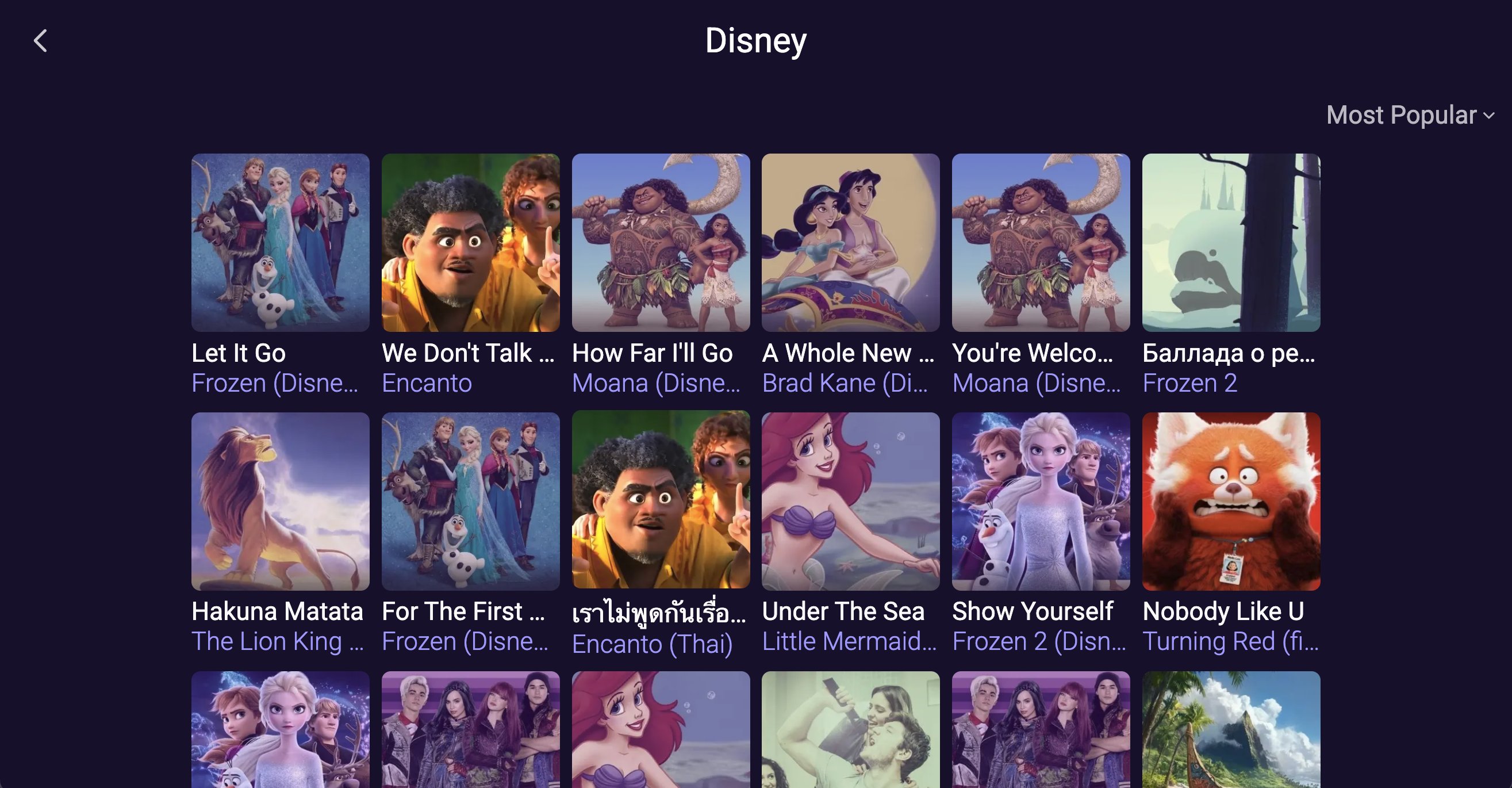Open Hakuna Matata from The Lion King
The image size is (1512, 788).
[280, 502]
